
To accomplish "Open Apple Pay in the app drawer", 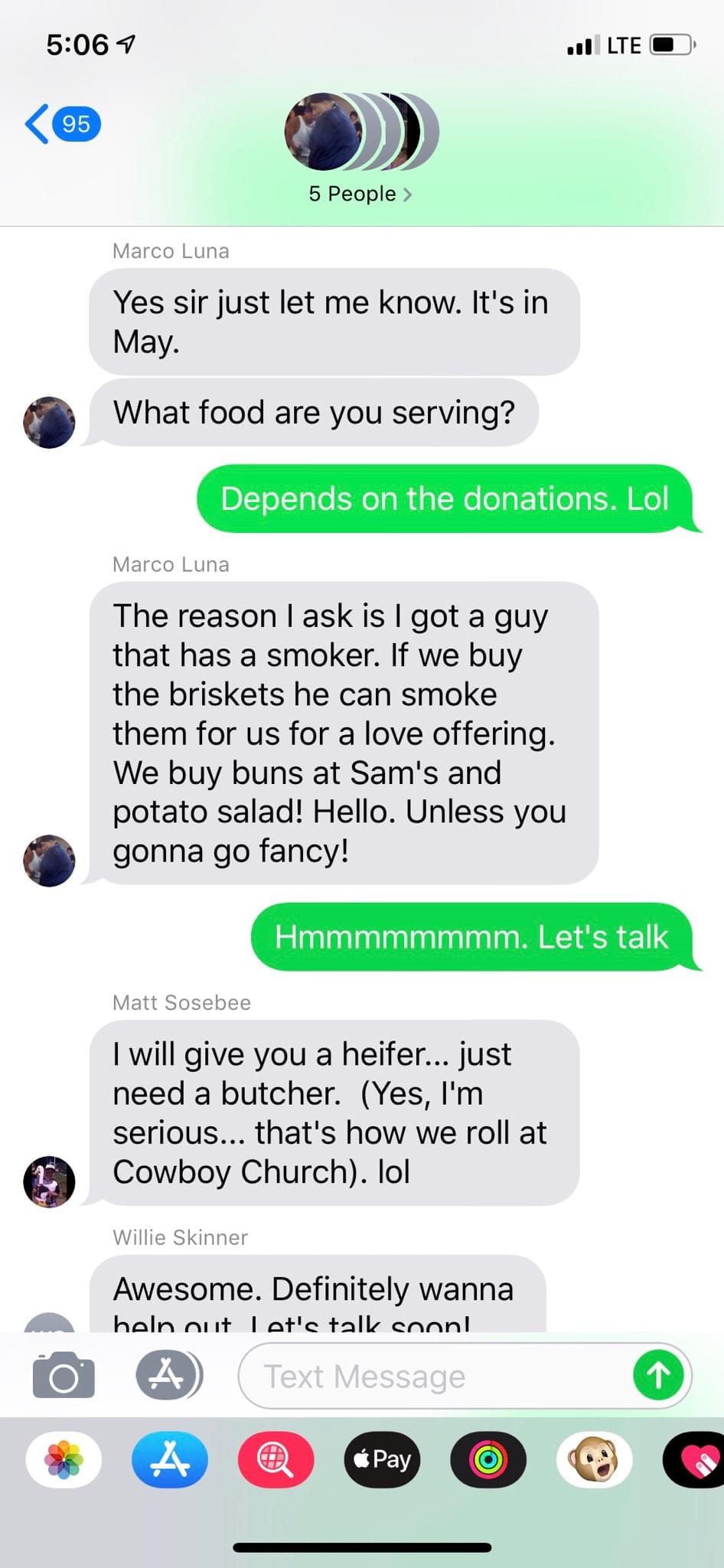I will tap(382, 1460).
